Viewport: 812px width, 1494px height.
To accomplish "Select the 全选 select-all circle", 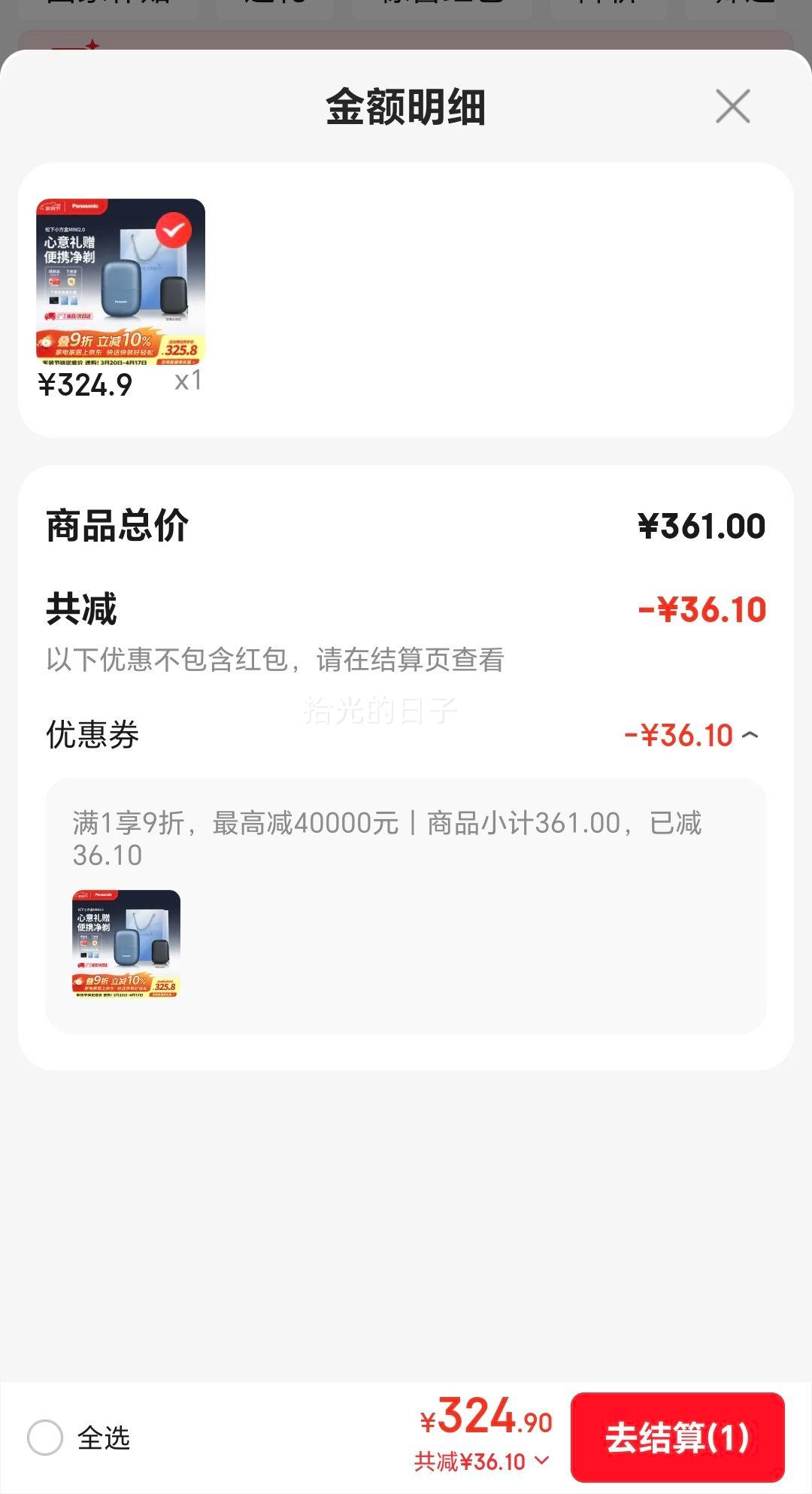I will [x=47, y=1438].
